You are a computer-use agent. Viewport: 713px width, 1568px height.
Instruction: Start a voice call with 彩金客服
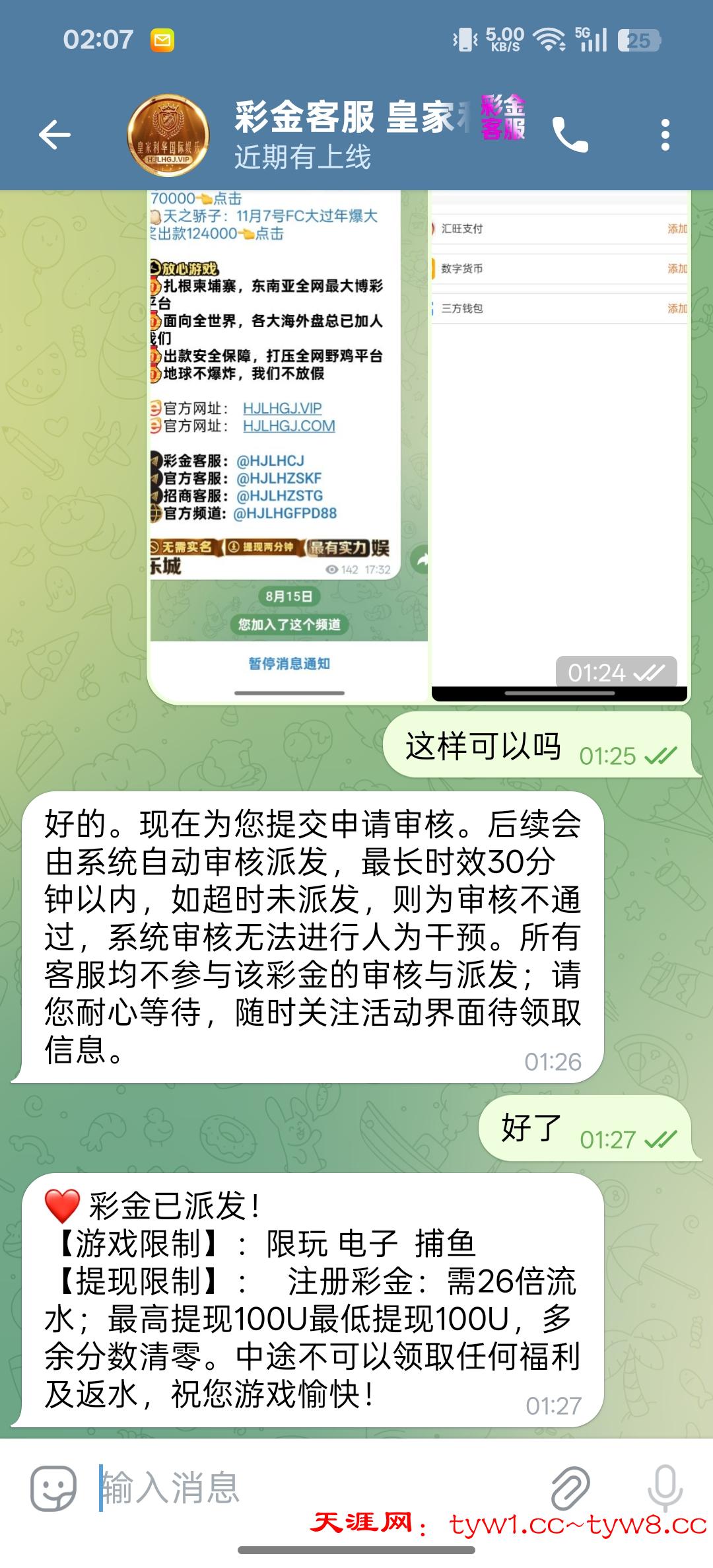[x=570, y=135]
